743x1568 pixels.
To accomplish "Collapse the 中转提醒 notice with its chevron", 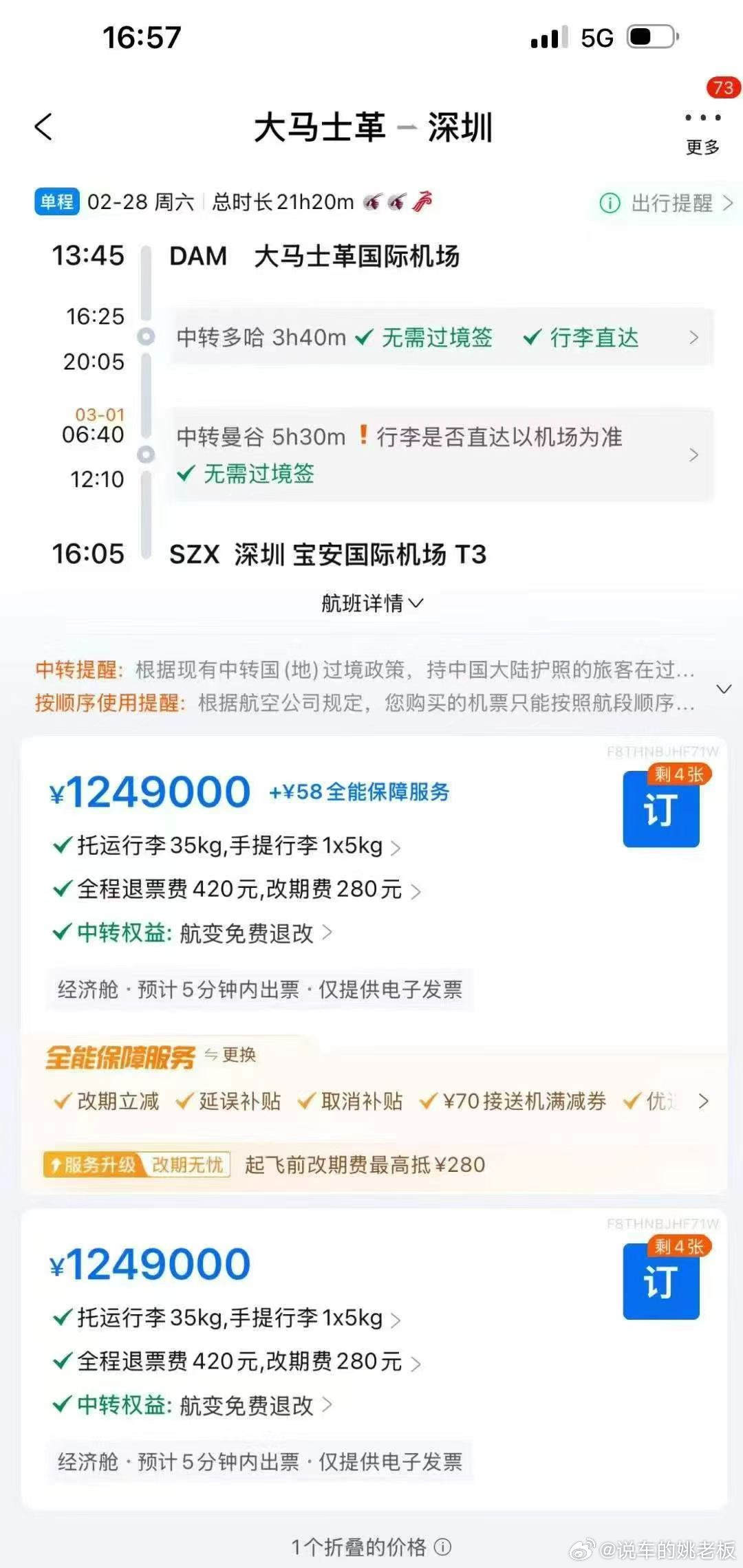I will 722,688.
